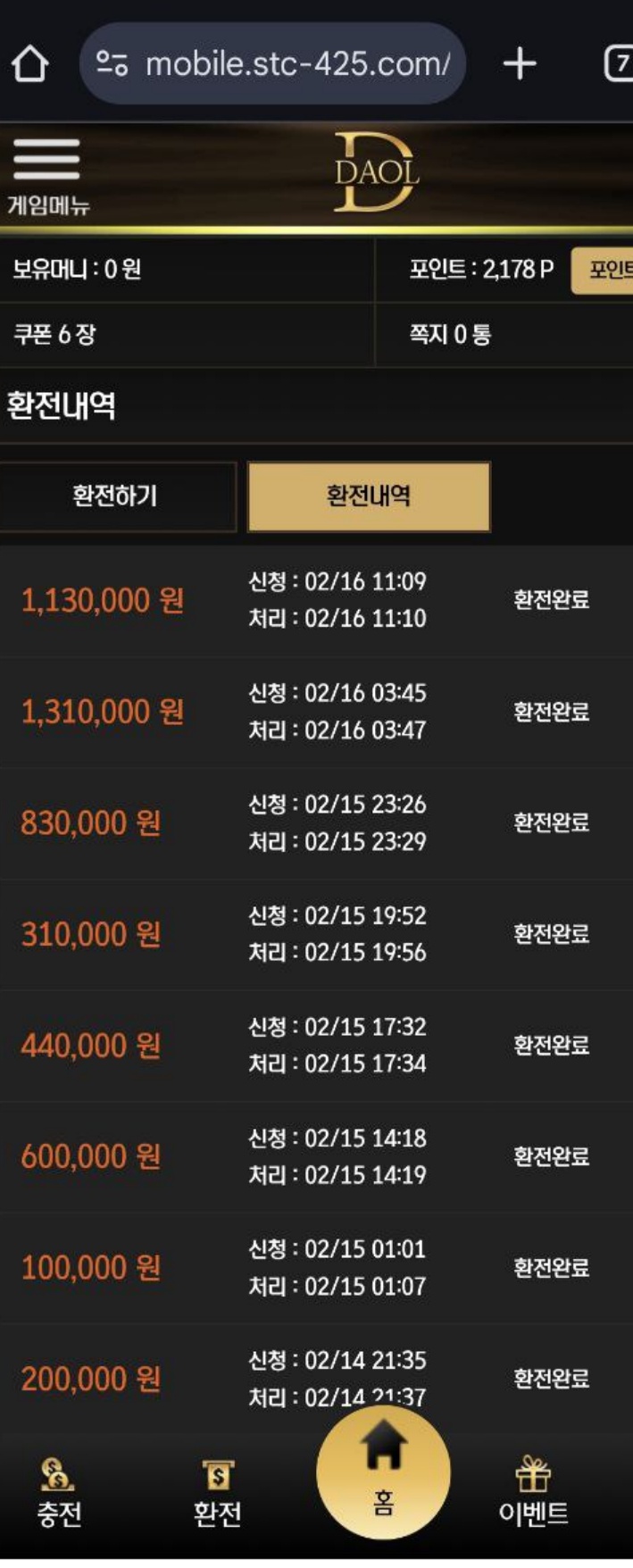Go to browser home page
Viewport: 633px width, 1568px height.
click(x=29, y=64)
